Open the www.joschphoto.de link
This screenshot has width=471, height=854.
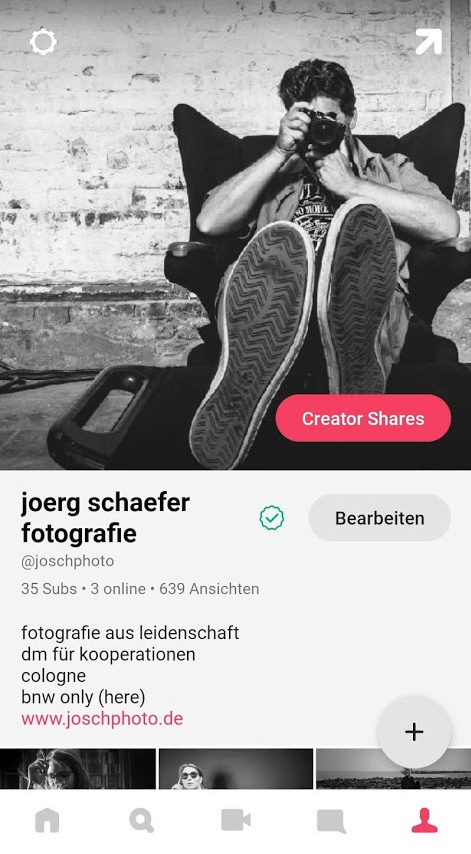(x=102, y=718)
